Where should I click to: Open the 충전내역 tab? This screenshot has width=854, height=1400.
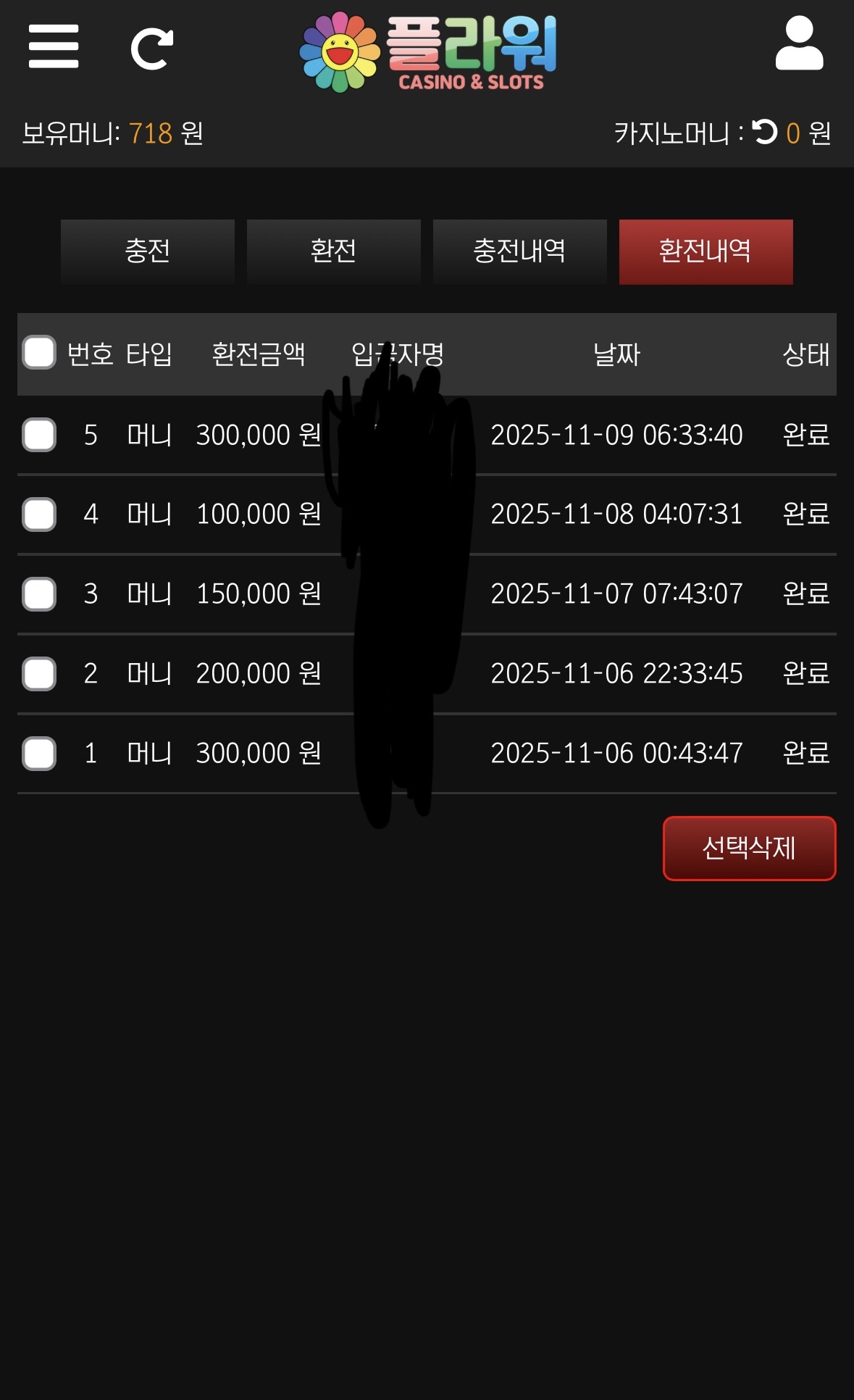tap(520, 251)
